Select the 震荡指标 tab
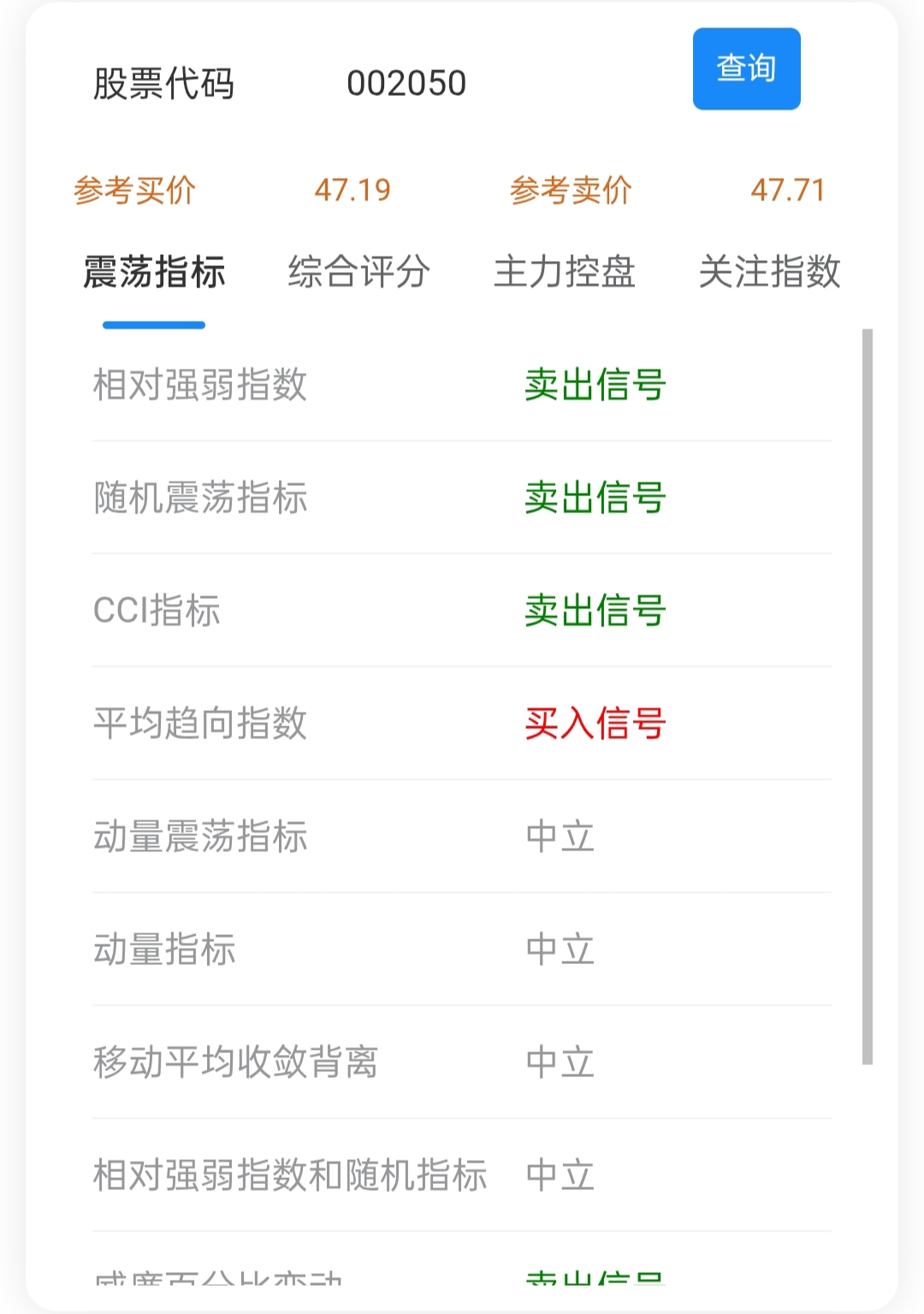Screen dimensions: 924x1314 pyautogui.click(x=154, y=272)
